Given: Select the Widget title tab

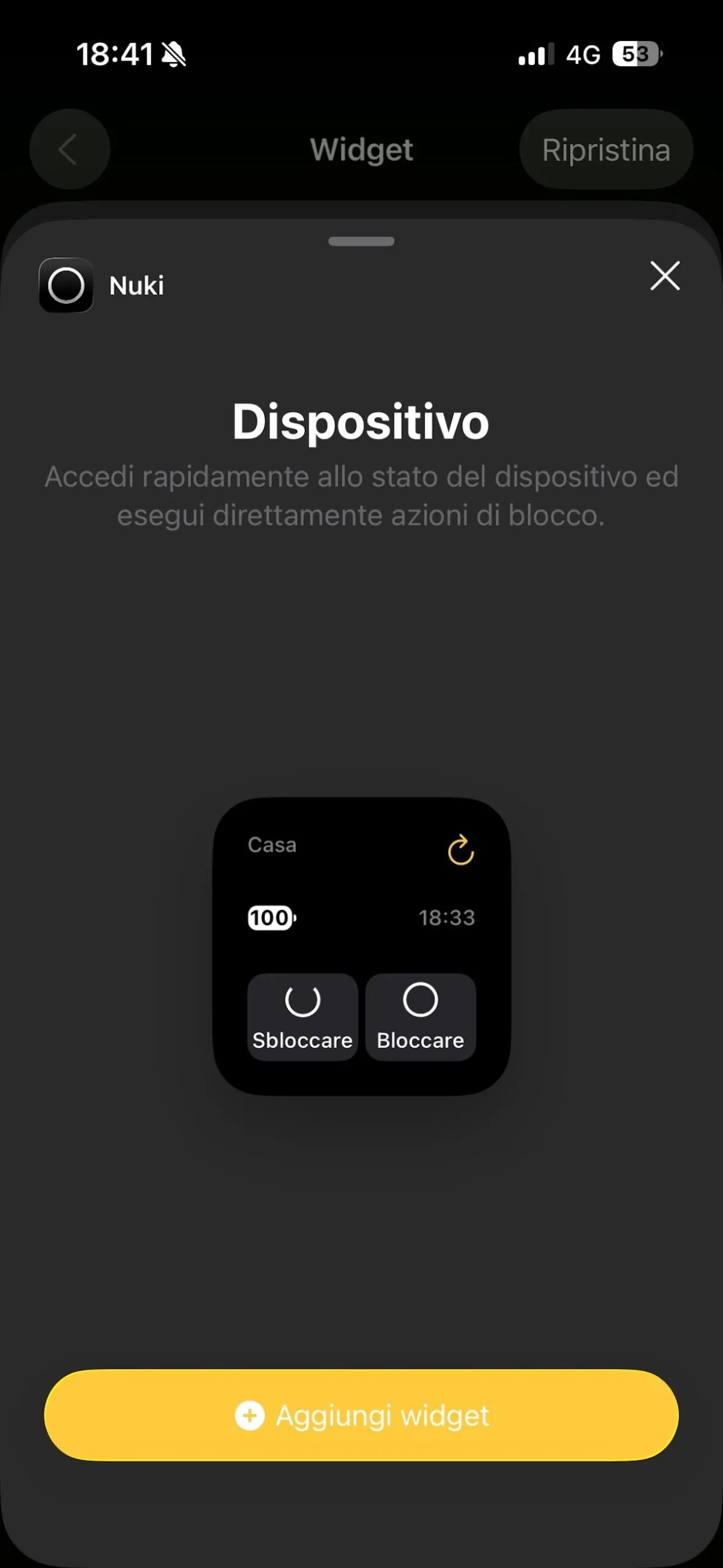Looking at the screenshot, I should [361, 149].
